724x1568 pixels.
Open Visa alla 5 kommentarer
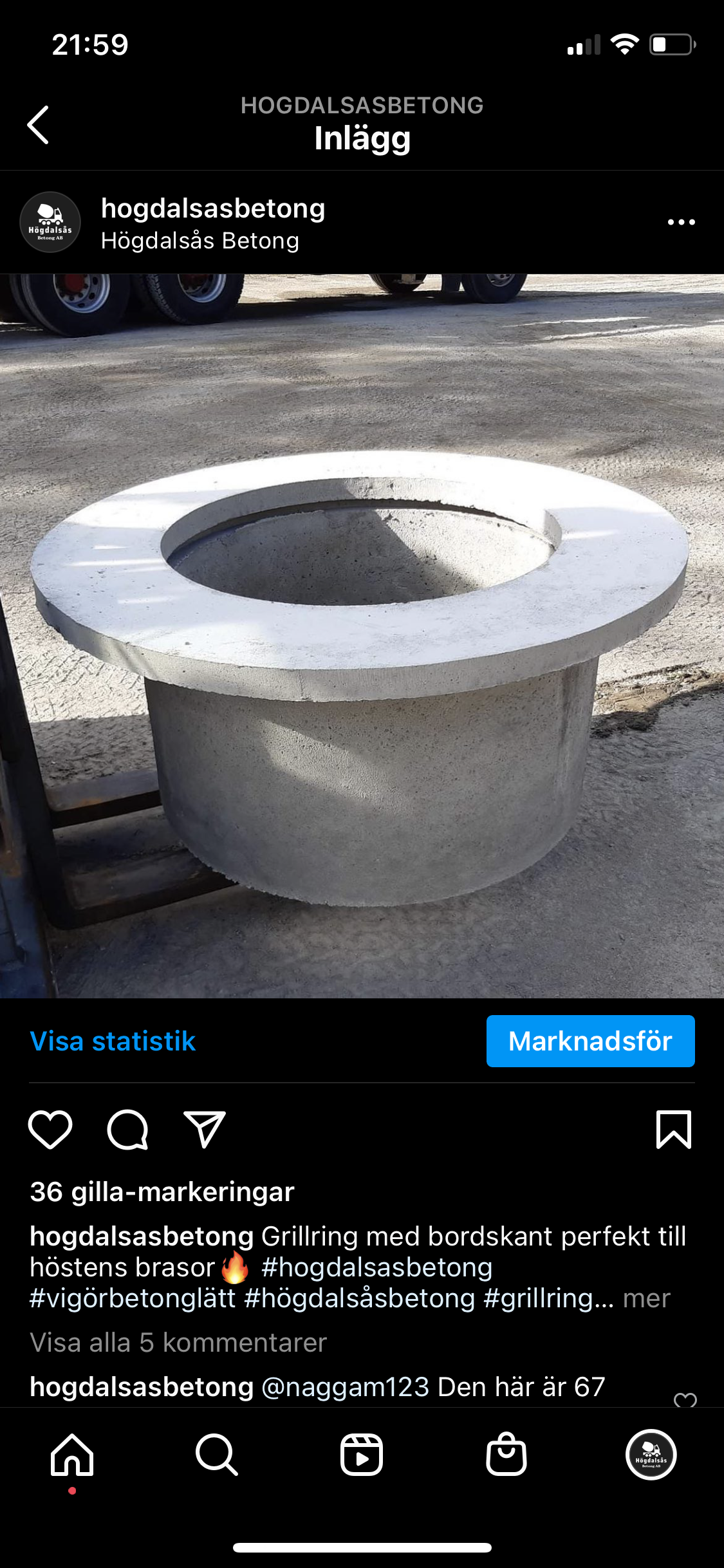click(x=178, y=1342)
